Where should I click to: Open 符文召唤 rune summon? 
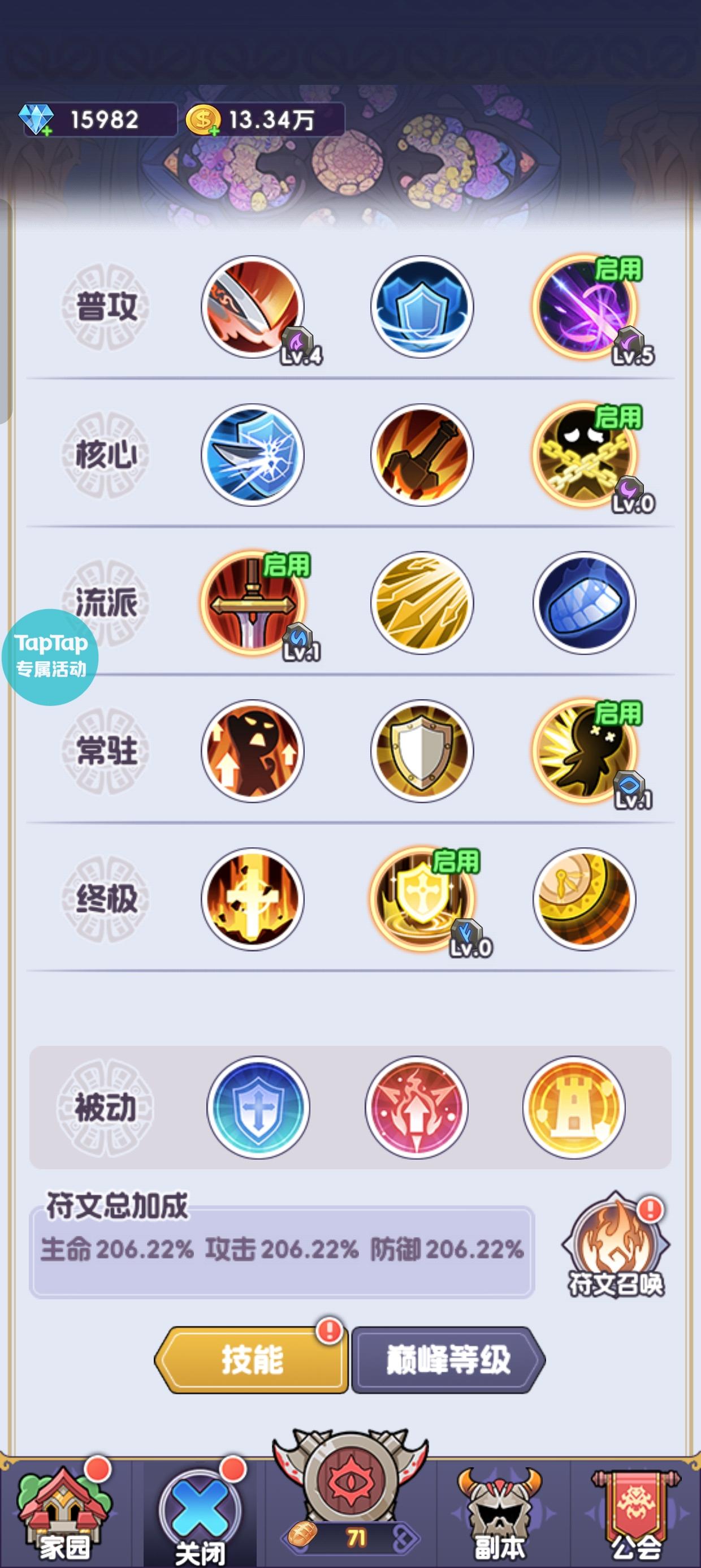(615, 1245)
